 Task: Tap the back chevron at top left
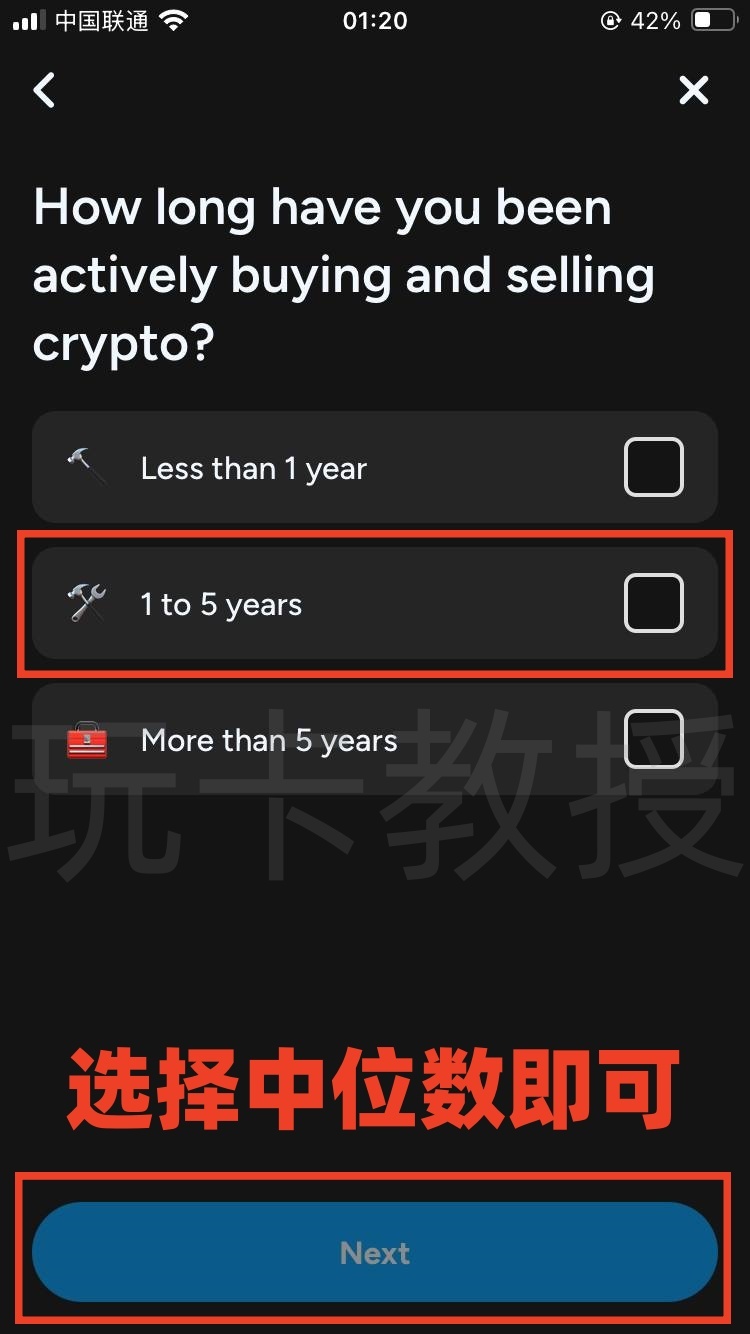44,90
